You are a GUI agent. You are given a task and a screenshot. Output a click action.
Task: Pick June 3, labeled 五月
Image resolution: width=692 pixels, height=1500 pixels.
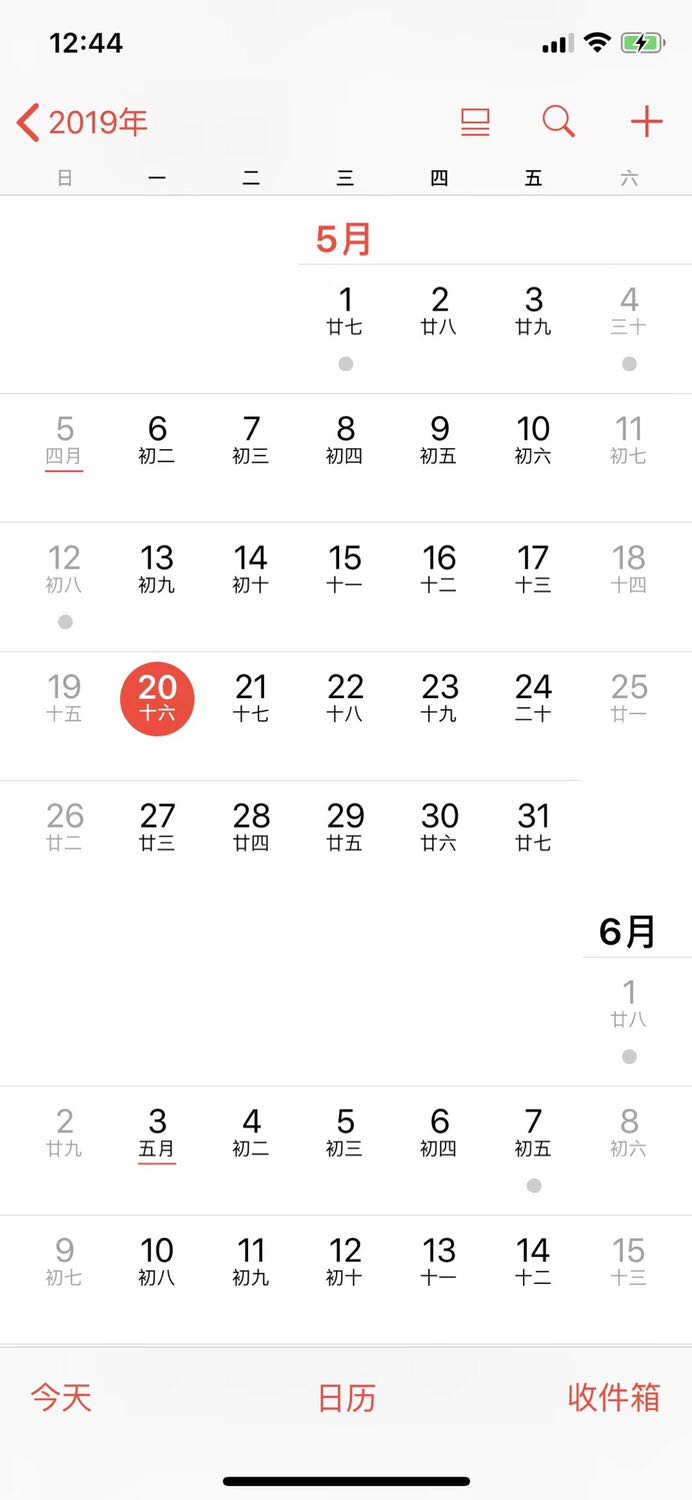(x=157, y=1133)
